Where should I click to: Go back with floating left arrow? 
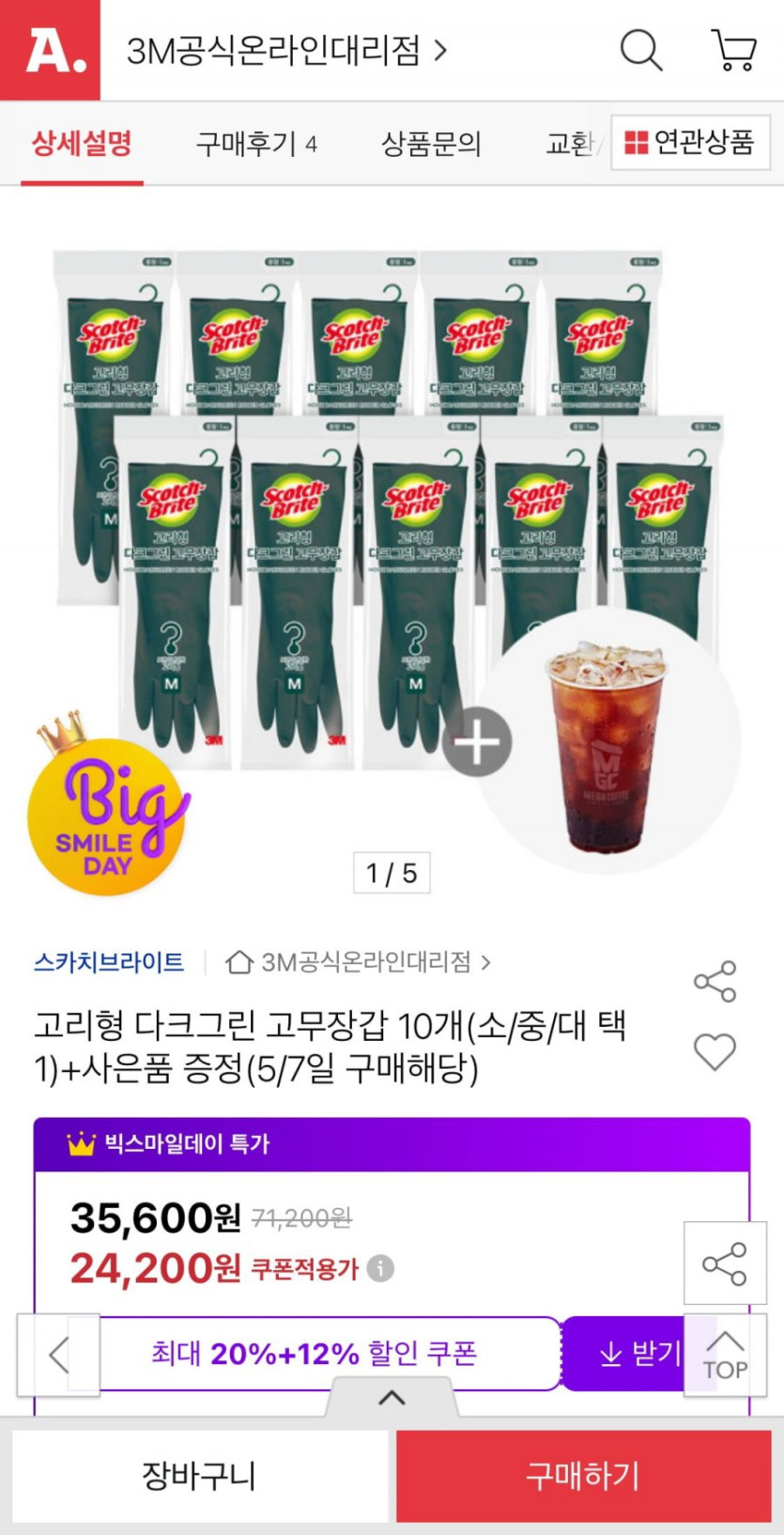(x=58, y=1355)
